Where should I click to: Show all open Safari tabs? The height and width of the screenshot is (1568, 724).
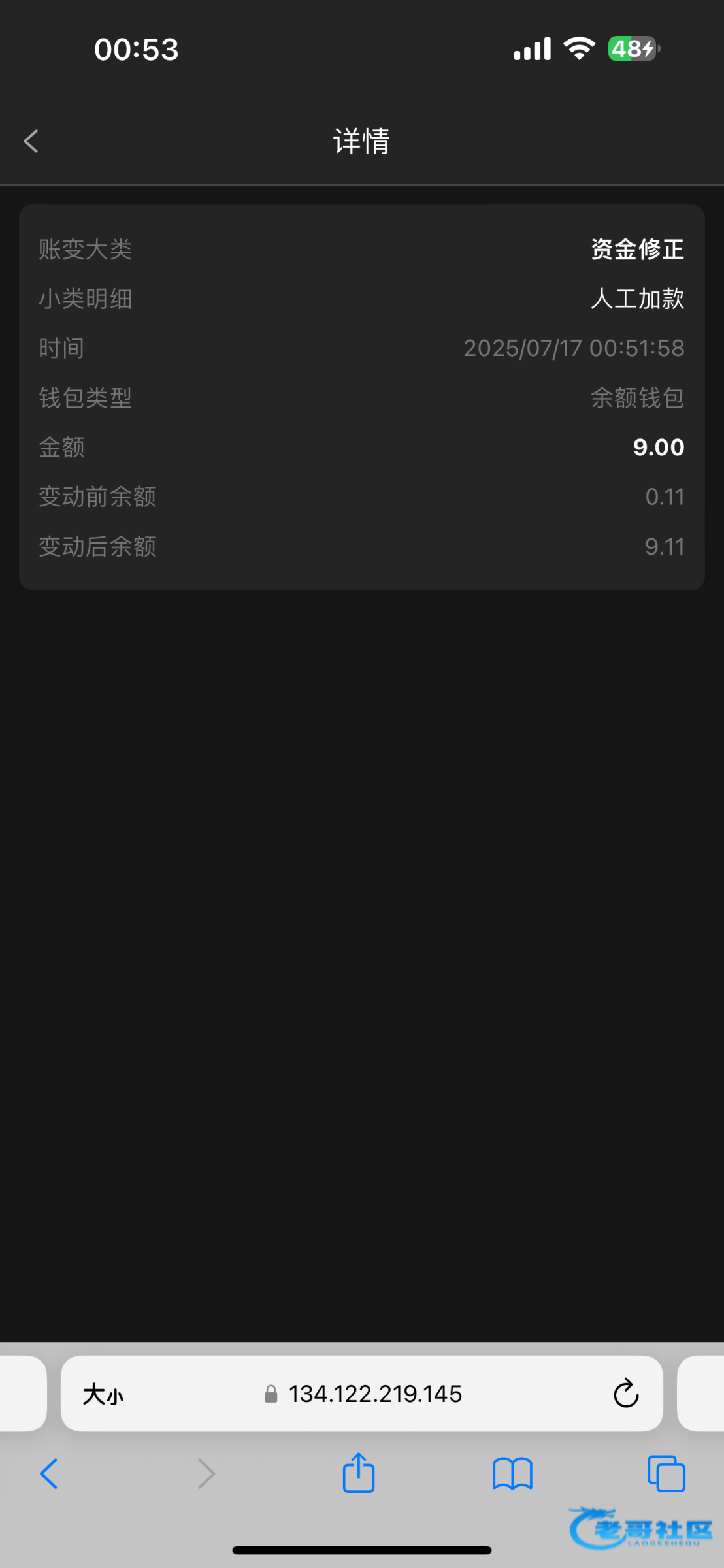[666, 1473]
